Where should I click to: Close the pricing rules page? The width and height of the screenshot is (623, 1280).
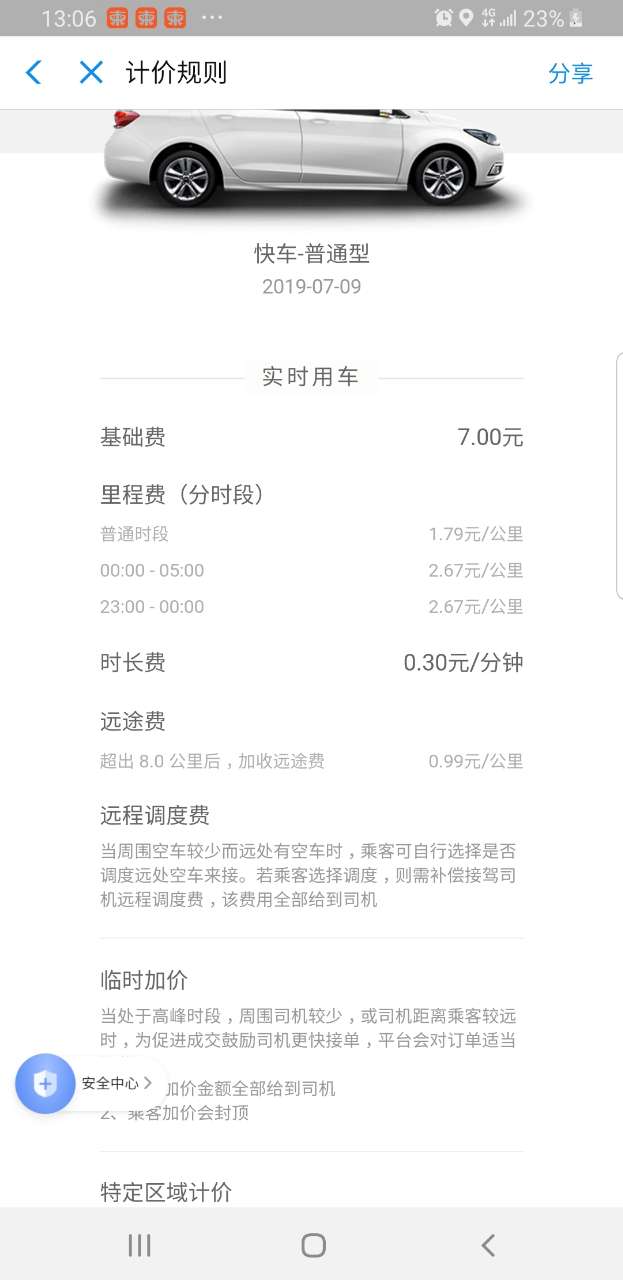[x=91, y=72]
